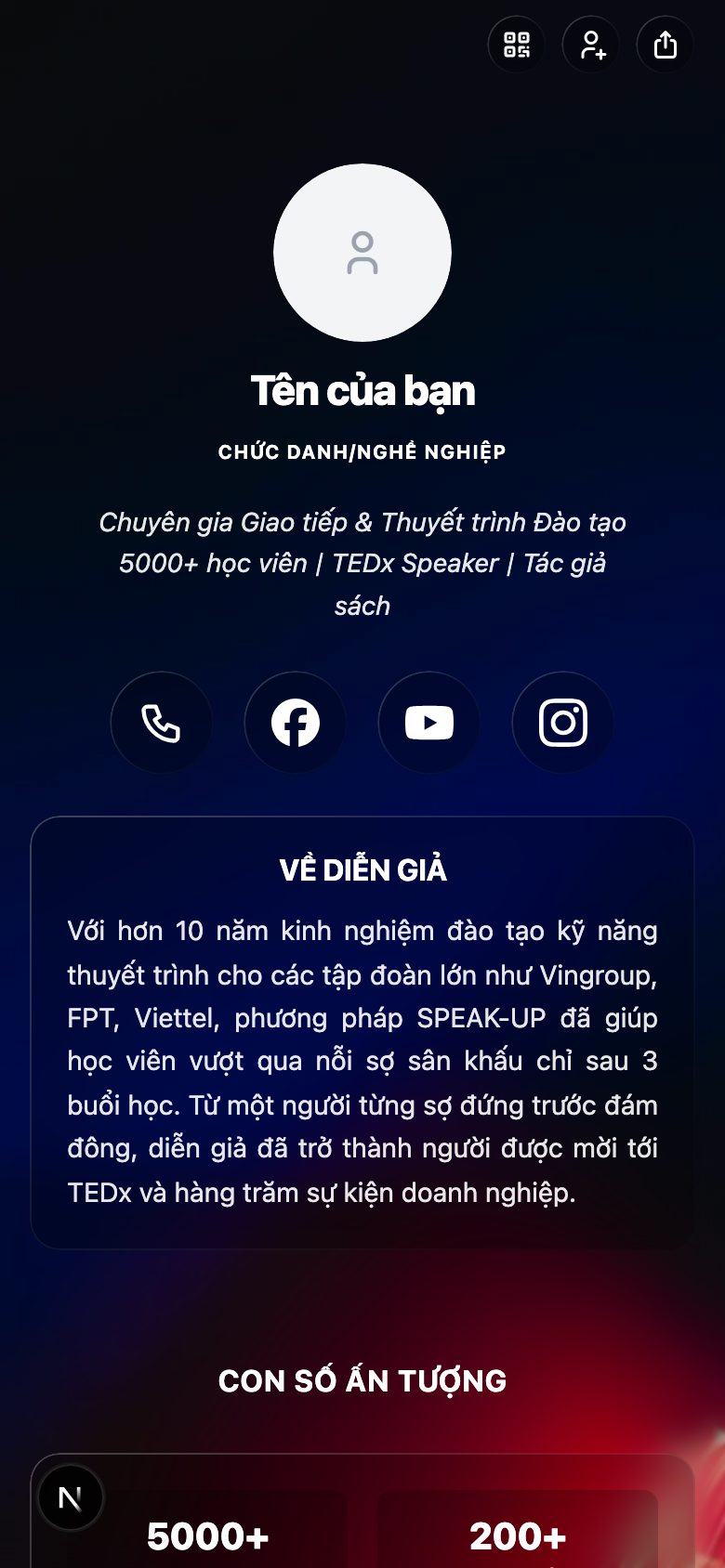725x1568 pixels.
Task: Open the QR code display
Action: (x=516, y=45)
